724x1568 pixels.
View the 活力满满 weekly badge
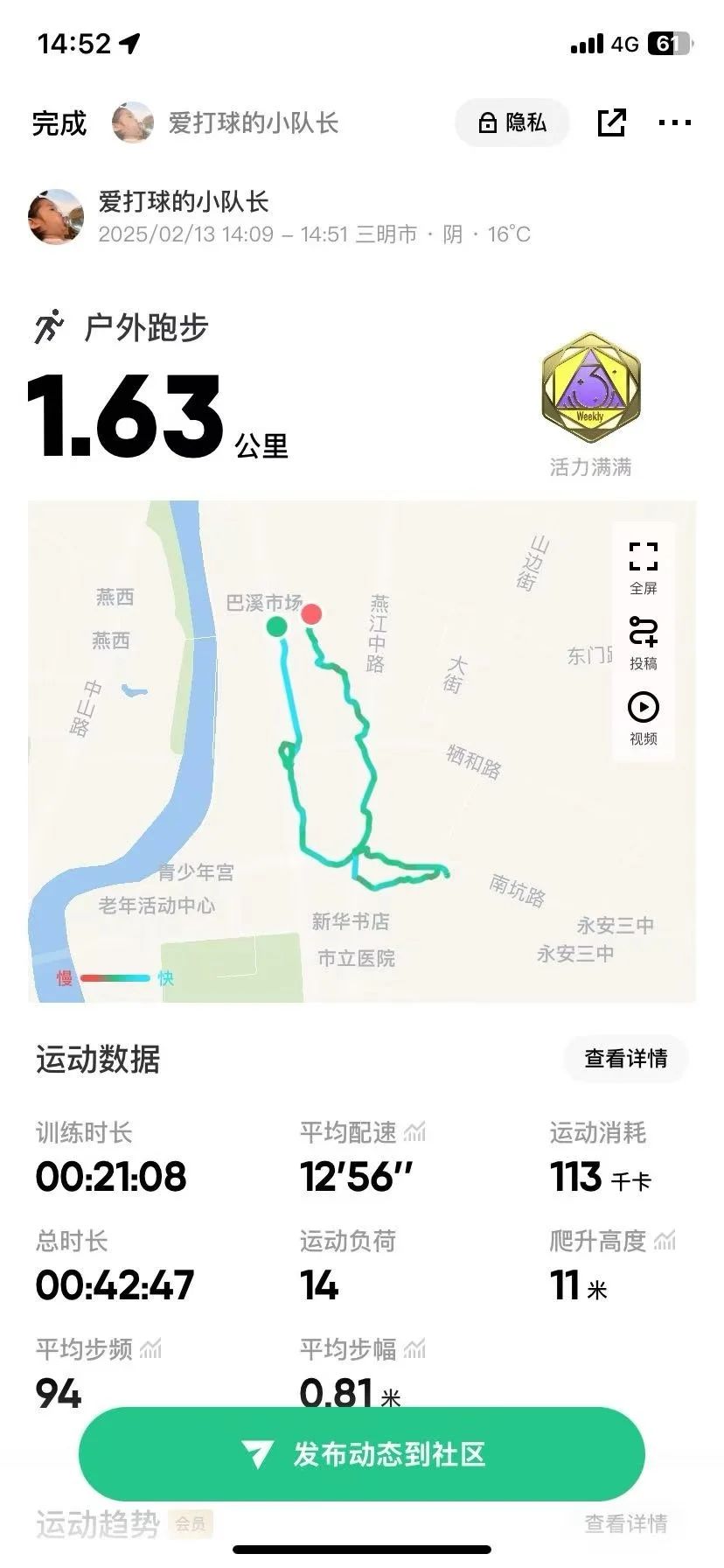point(591,388)
